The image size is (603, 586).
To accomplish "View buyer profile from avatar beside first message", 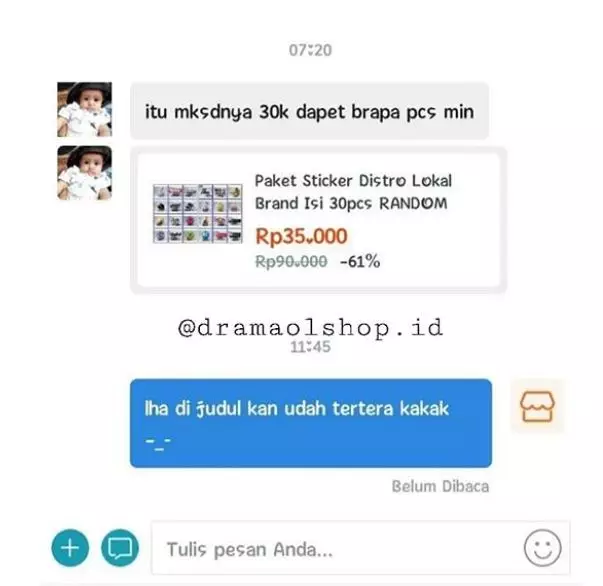I will click(x=84, y=109).
